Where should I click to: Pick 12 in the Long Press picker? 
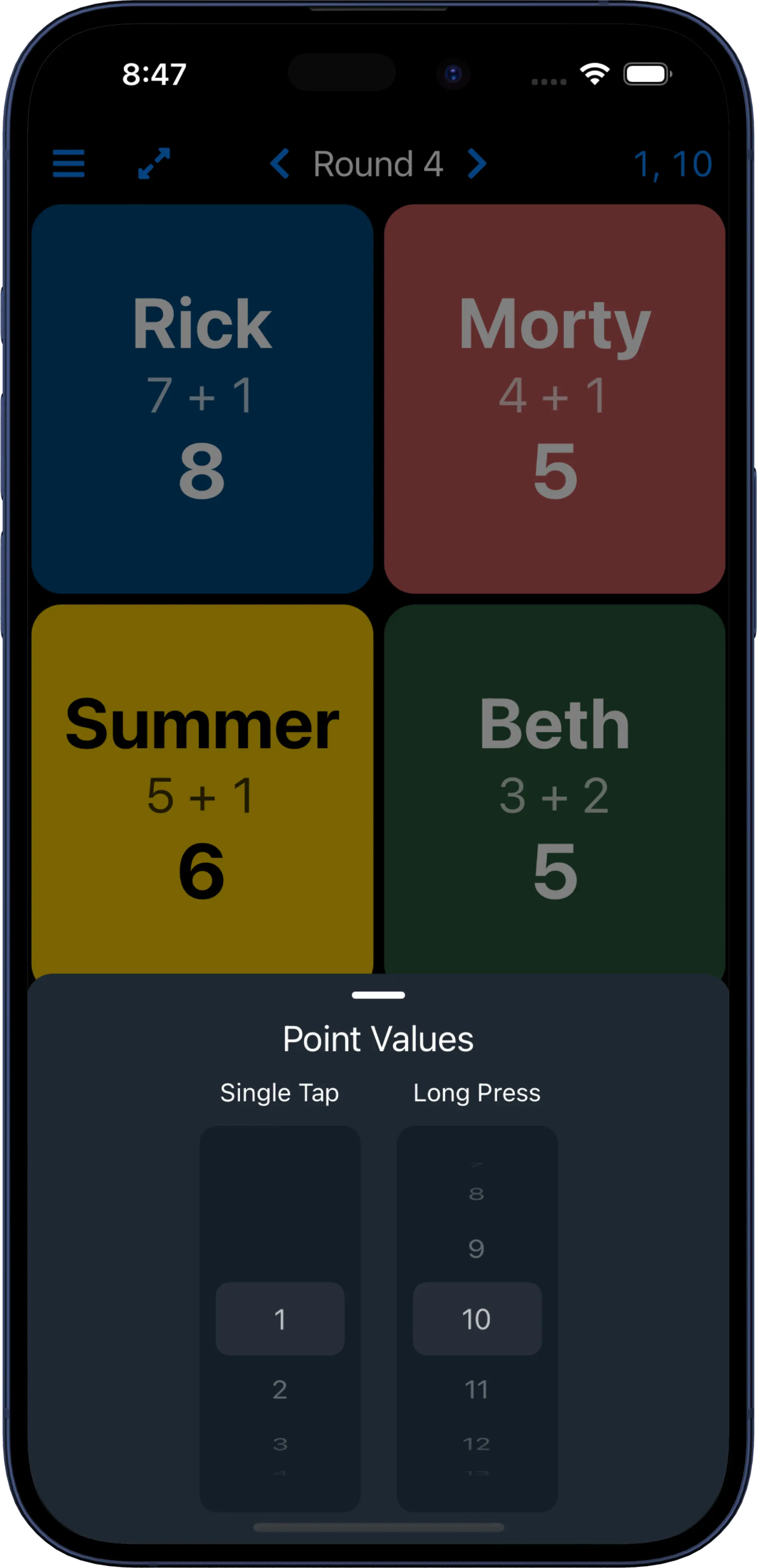point(476,1444)
